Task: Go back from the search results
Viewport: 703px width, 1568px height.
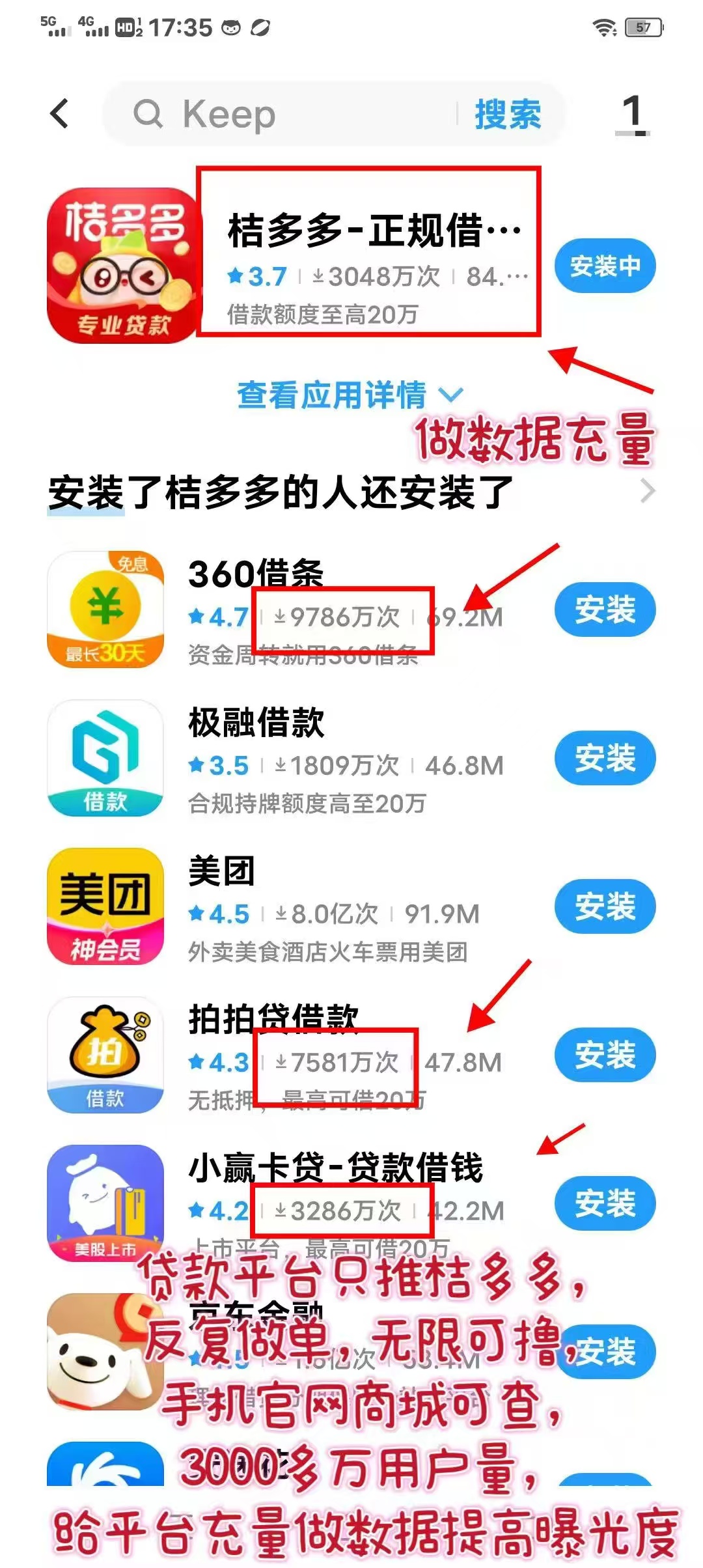Action: 60,114
